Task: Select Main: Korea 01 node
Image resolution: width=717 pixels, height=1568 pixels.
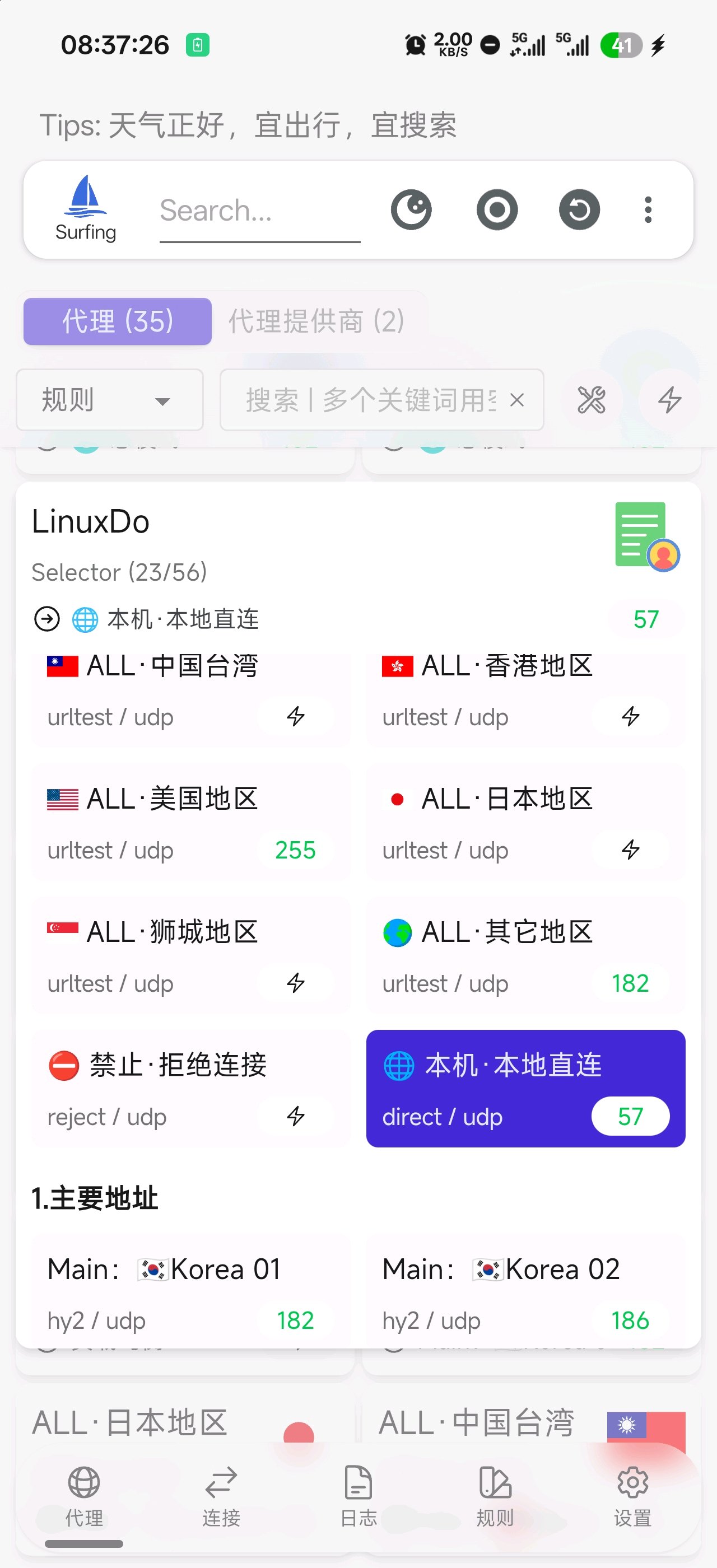Action: point(190,1294)
